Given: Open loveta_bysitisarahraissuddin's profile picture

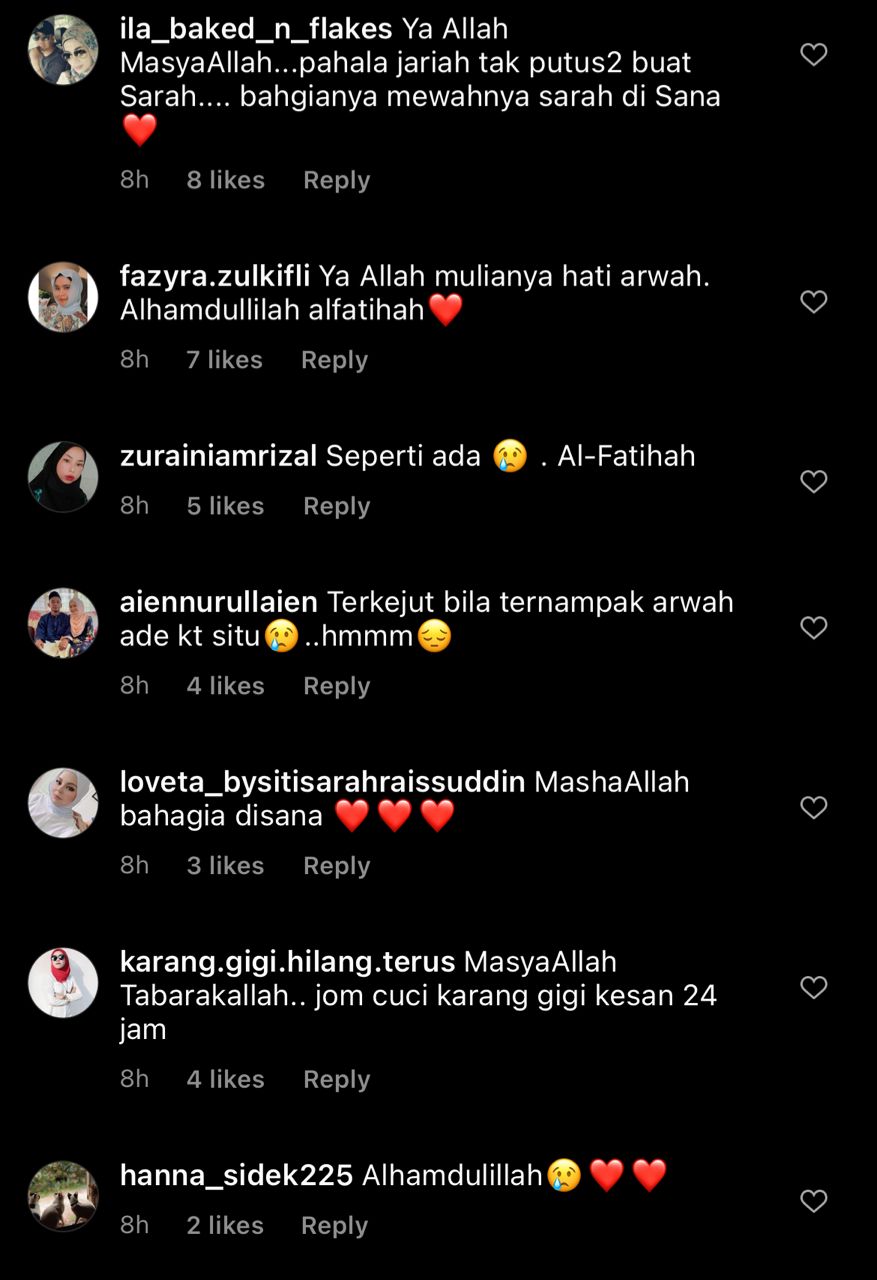Looking at the screenshot, I should [63, 802].
